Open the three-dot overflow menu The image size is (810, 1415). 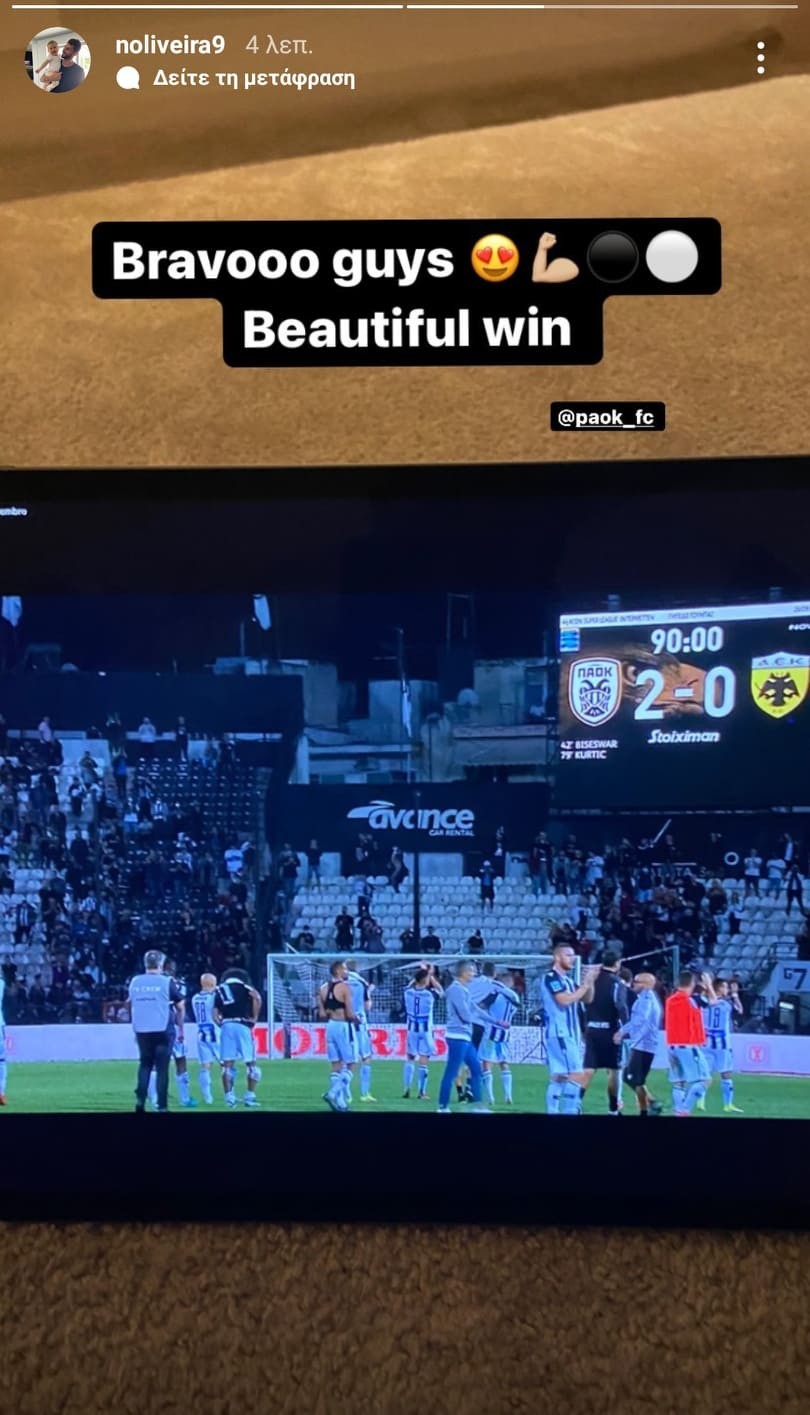[x=761, y=58]
